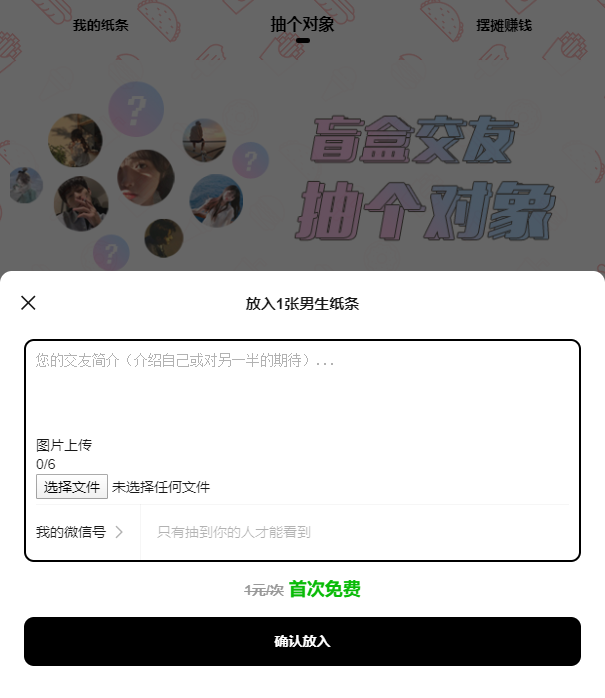Tap 选择文件 to upload a picture
This screenshot has width=605, height=698.
pyautogui.click(x=72, y=487)
